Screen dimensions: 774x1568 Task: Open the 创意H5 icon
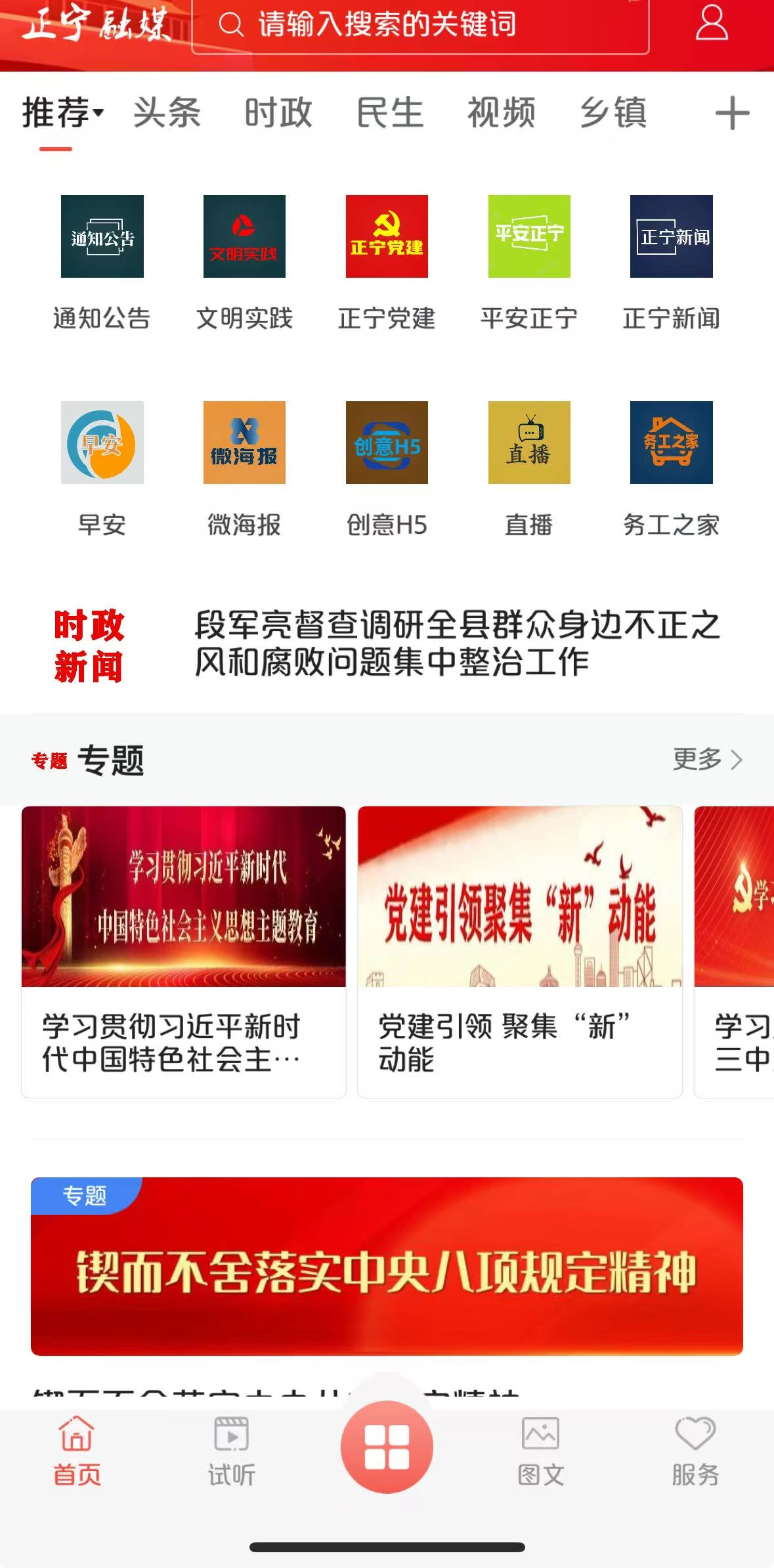pos(386,443)
